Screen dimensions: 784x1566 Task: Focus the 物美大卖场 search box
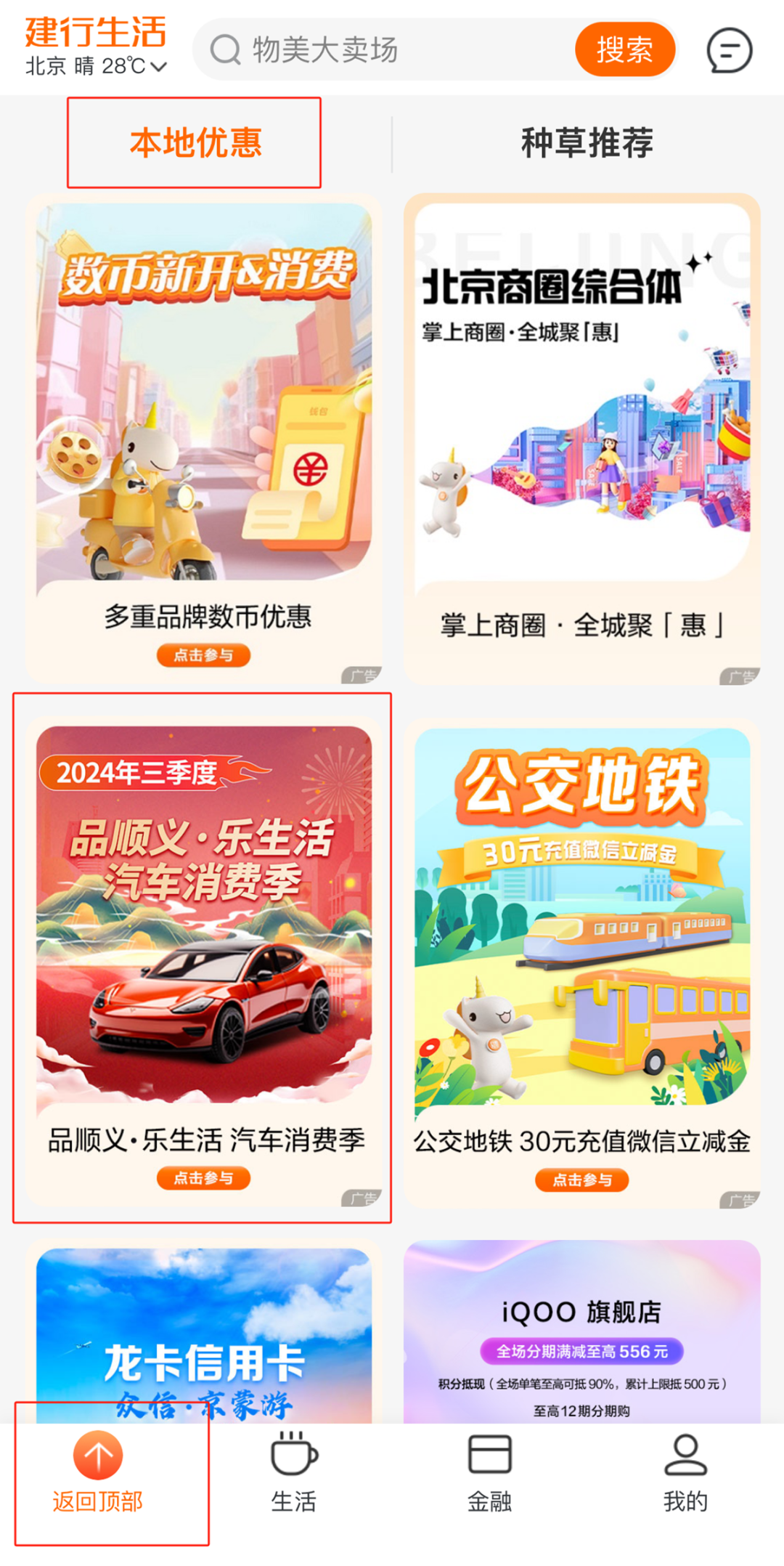[392, 50]
